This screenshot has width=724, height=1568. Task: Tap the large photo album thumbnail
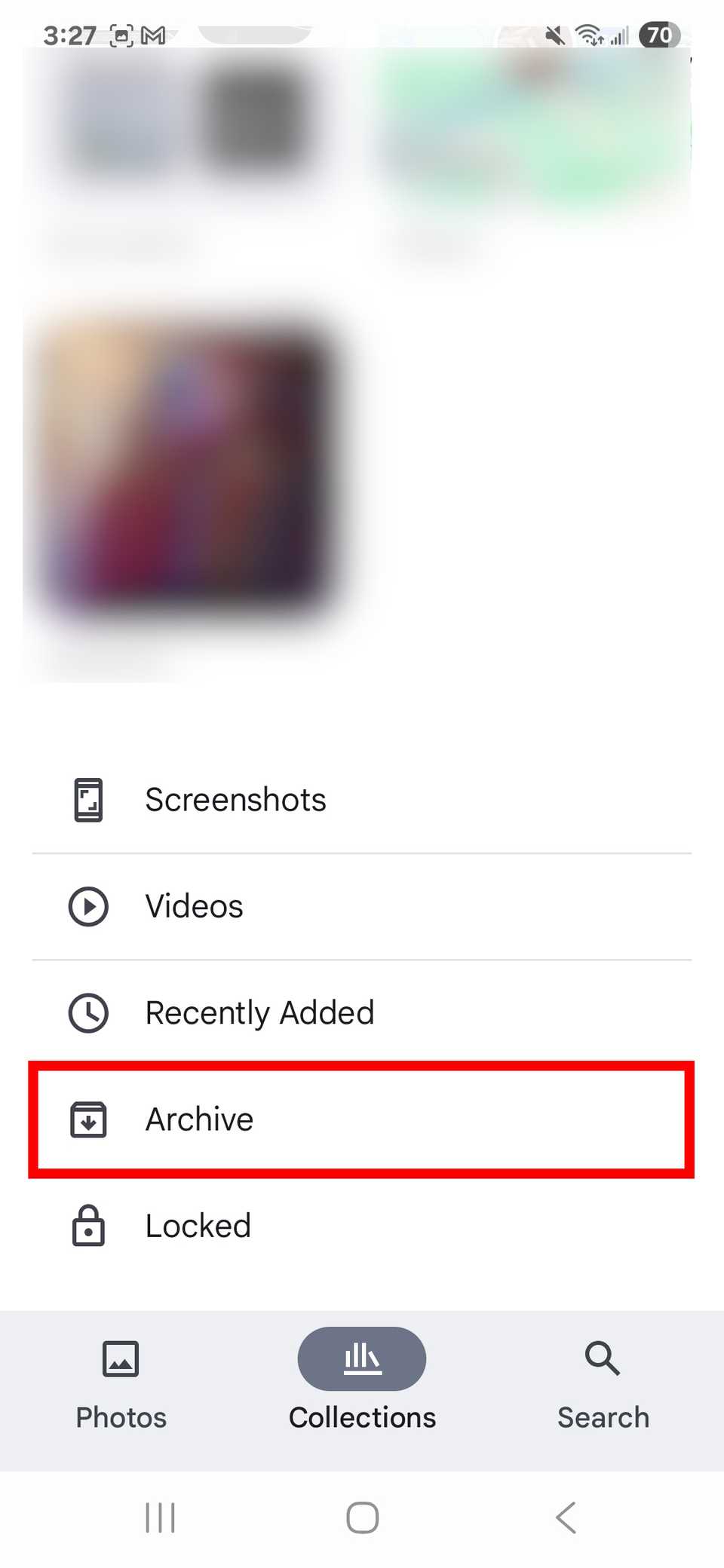click(181, 475)
